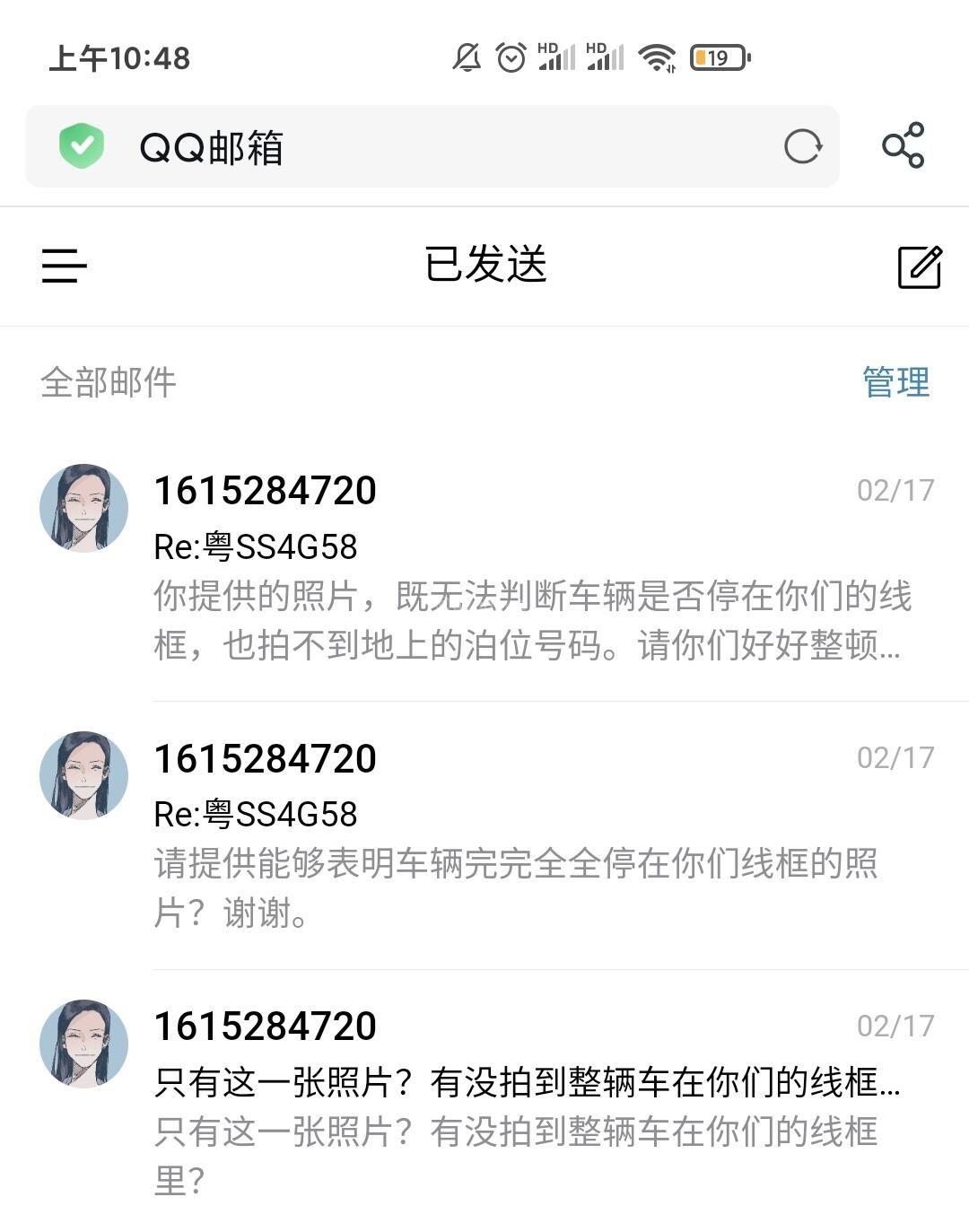Reload the QQ邮箱 page

click(802, 146)
